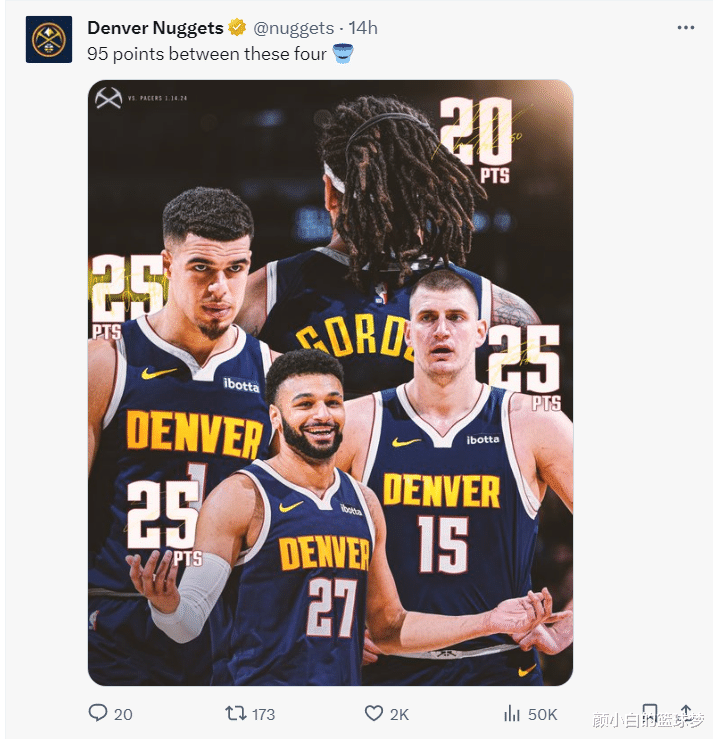Open the Denver Nuggets profile avatar

point(49,40)
